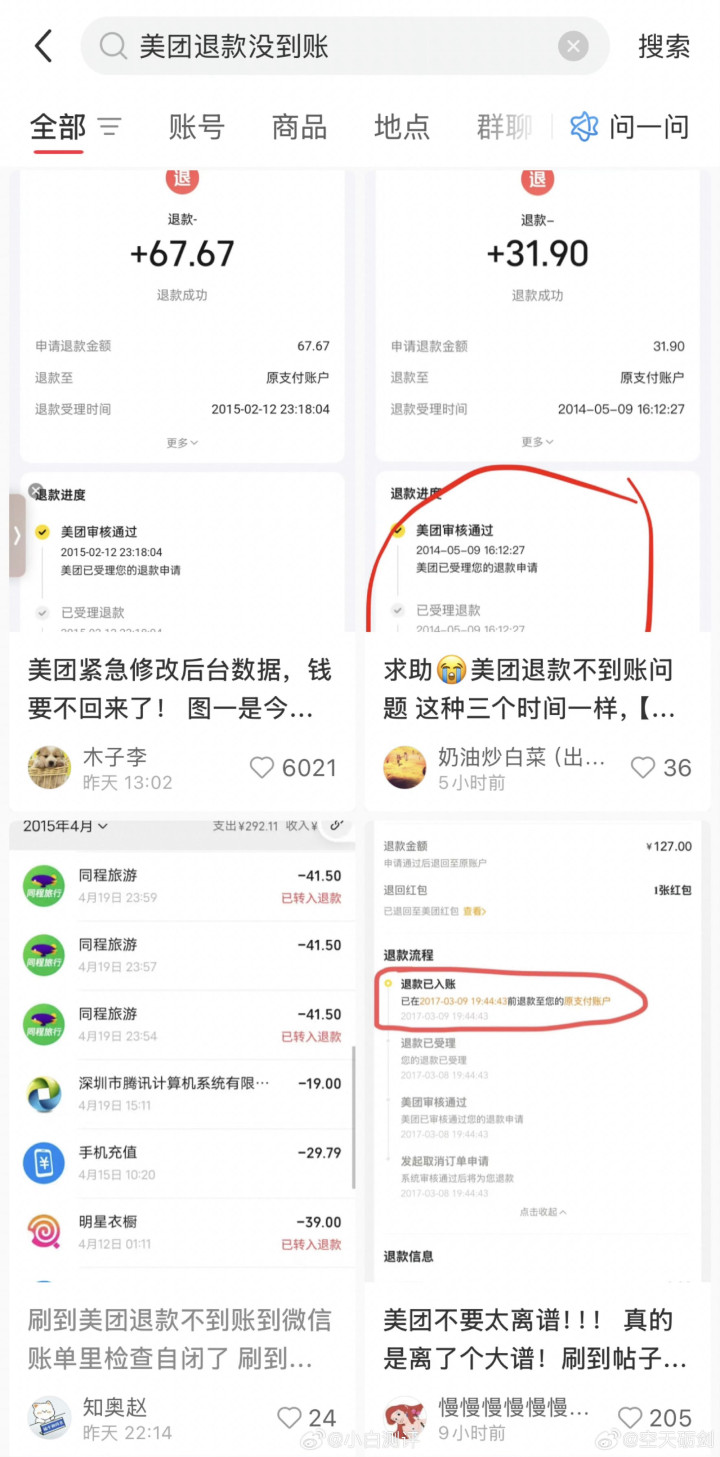The width and height of the screenshot is (720, 1457).
Task: Select the 全部 tab
Action: 58,127
